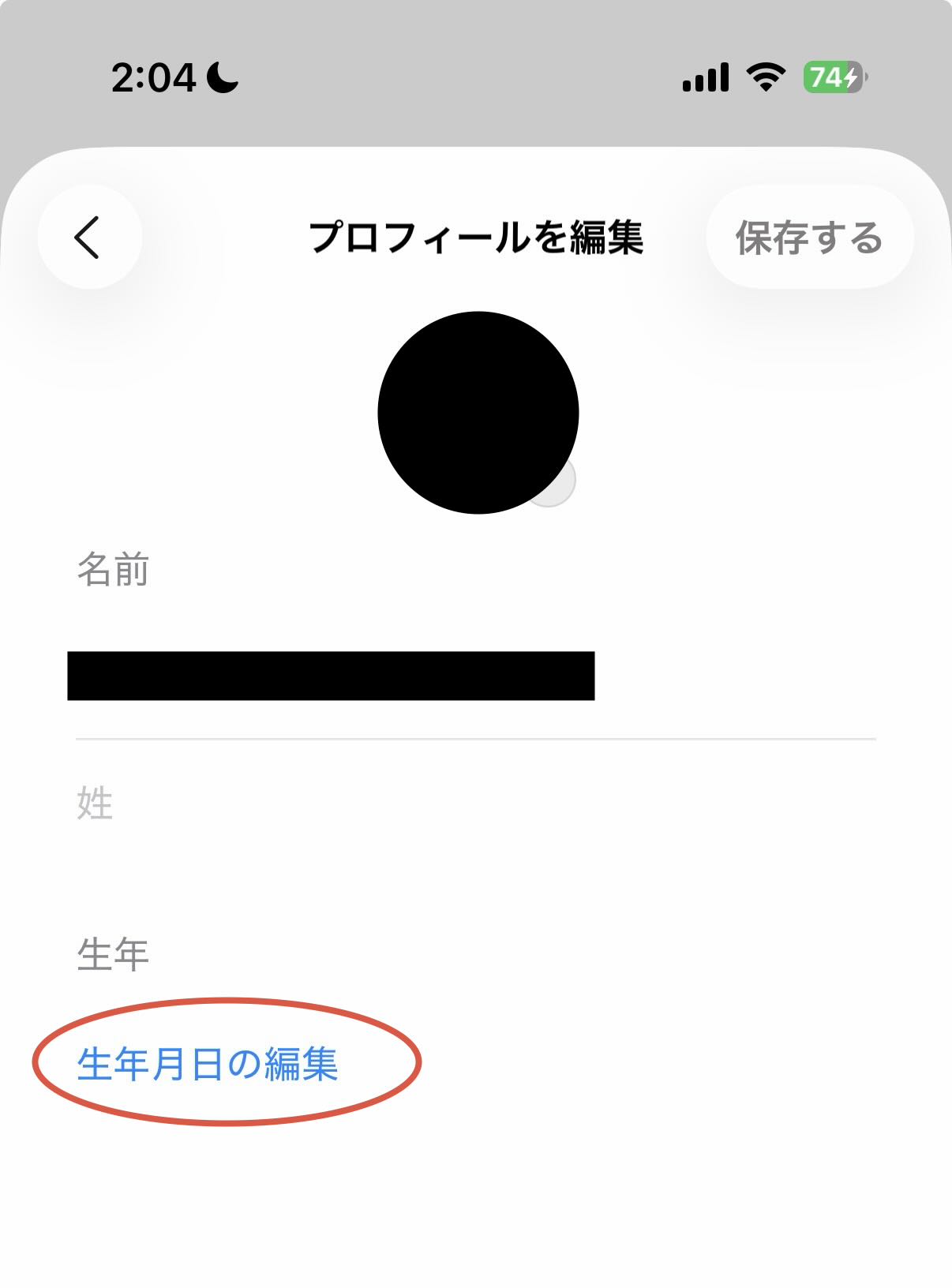Tap 保存する to save profile

(x=809, y=238)
